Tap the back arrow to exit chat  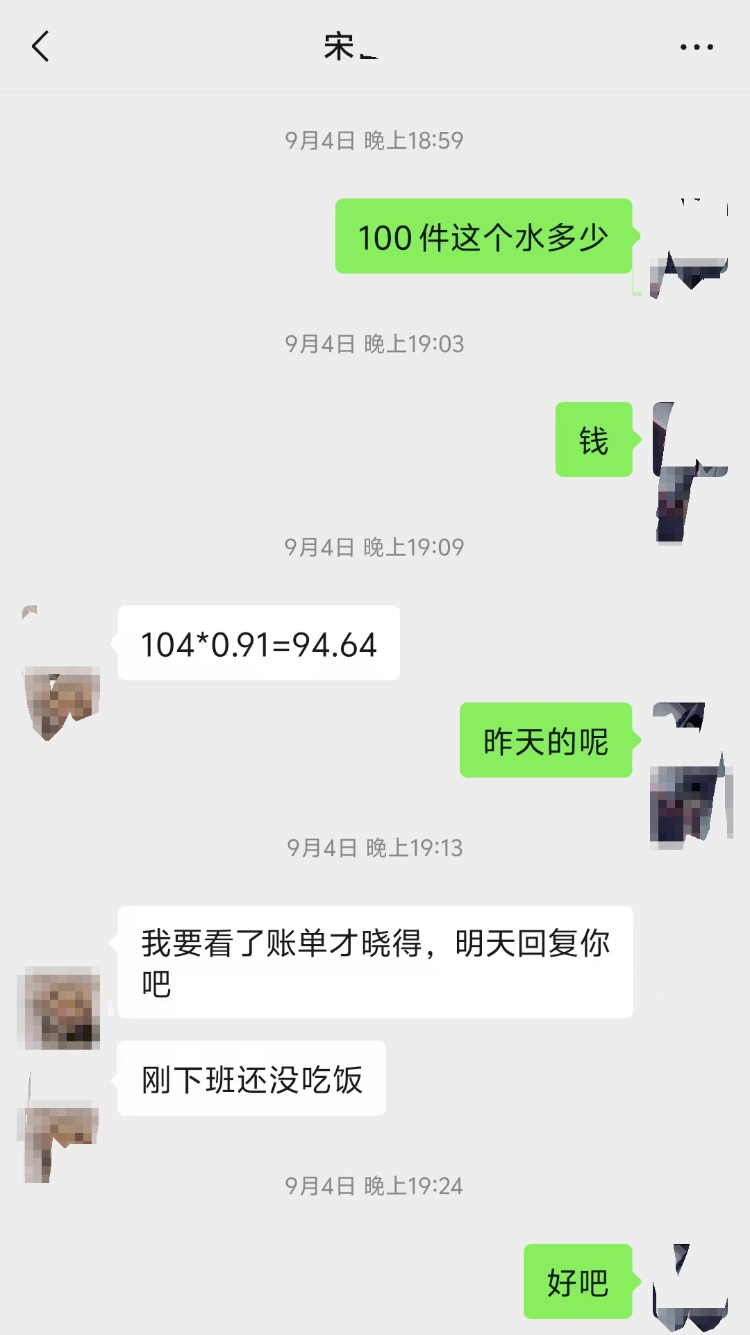40,46
